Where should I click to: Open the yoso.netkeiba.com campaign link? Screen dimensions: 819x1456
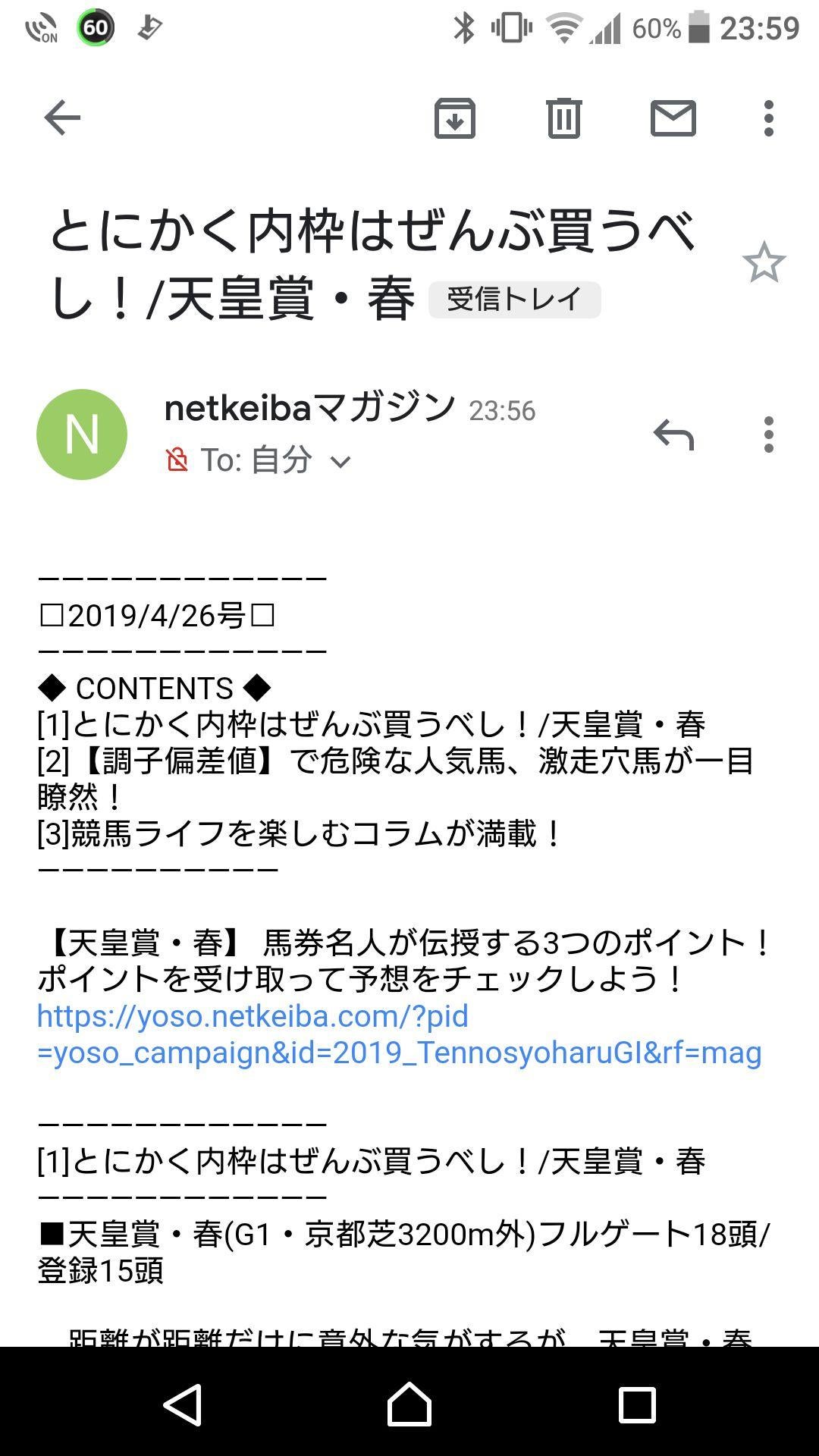pyautogui.click(x=398, y=1034)
